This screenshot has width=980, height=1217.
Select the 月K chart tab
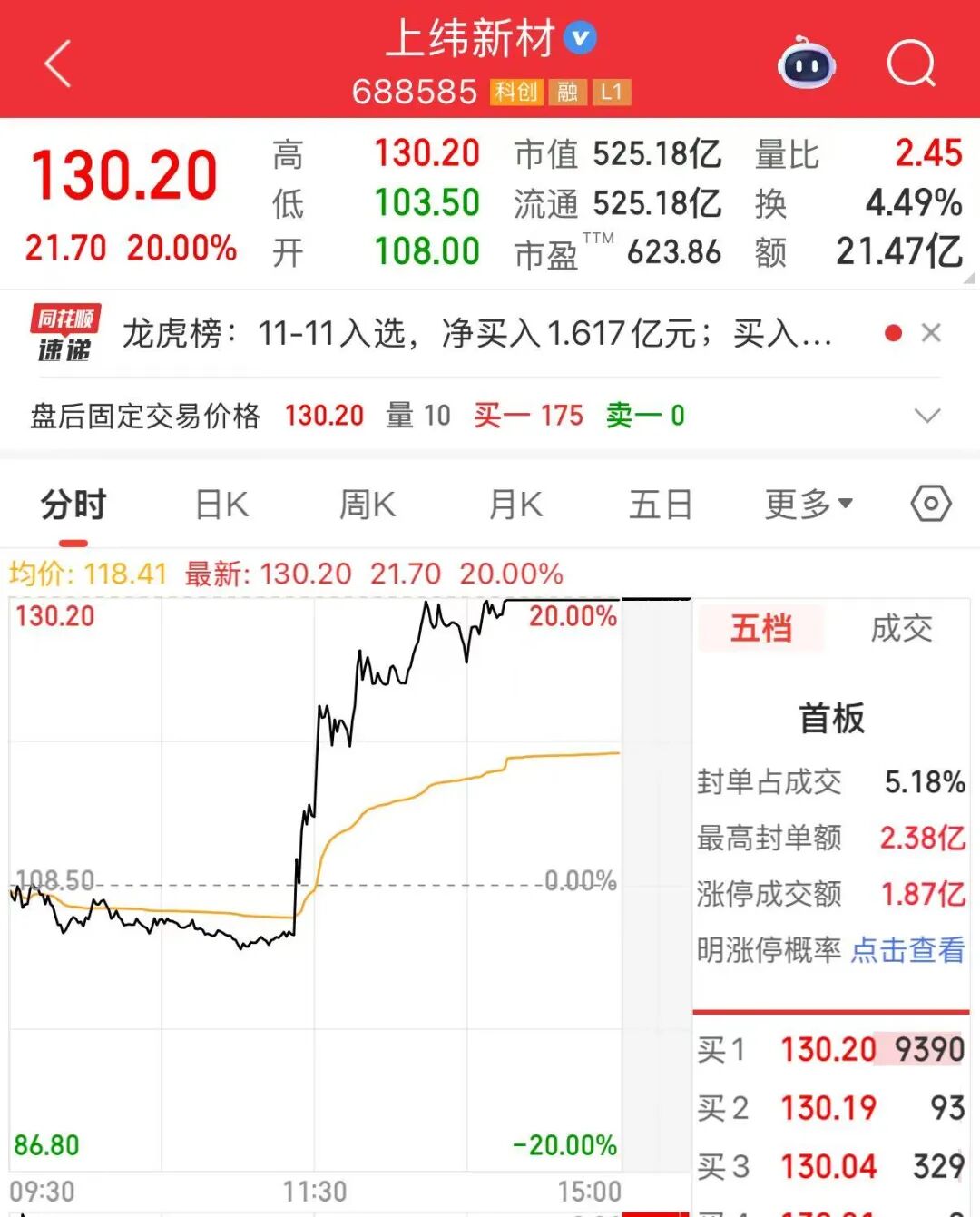[514, 505]
